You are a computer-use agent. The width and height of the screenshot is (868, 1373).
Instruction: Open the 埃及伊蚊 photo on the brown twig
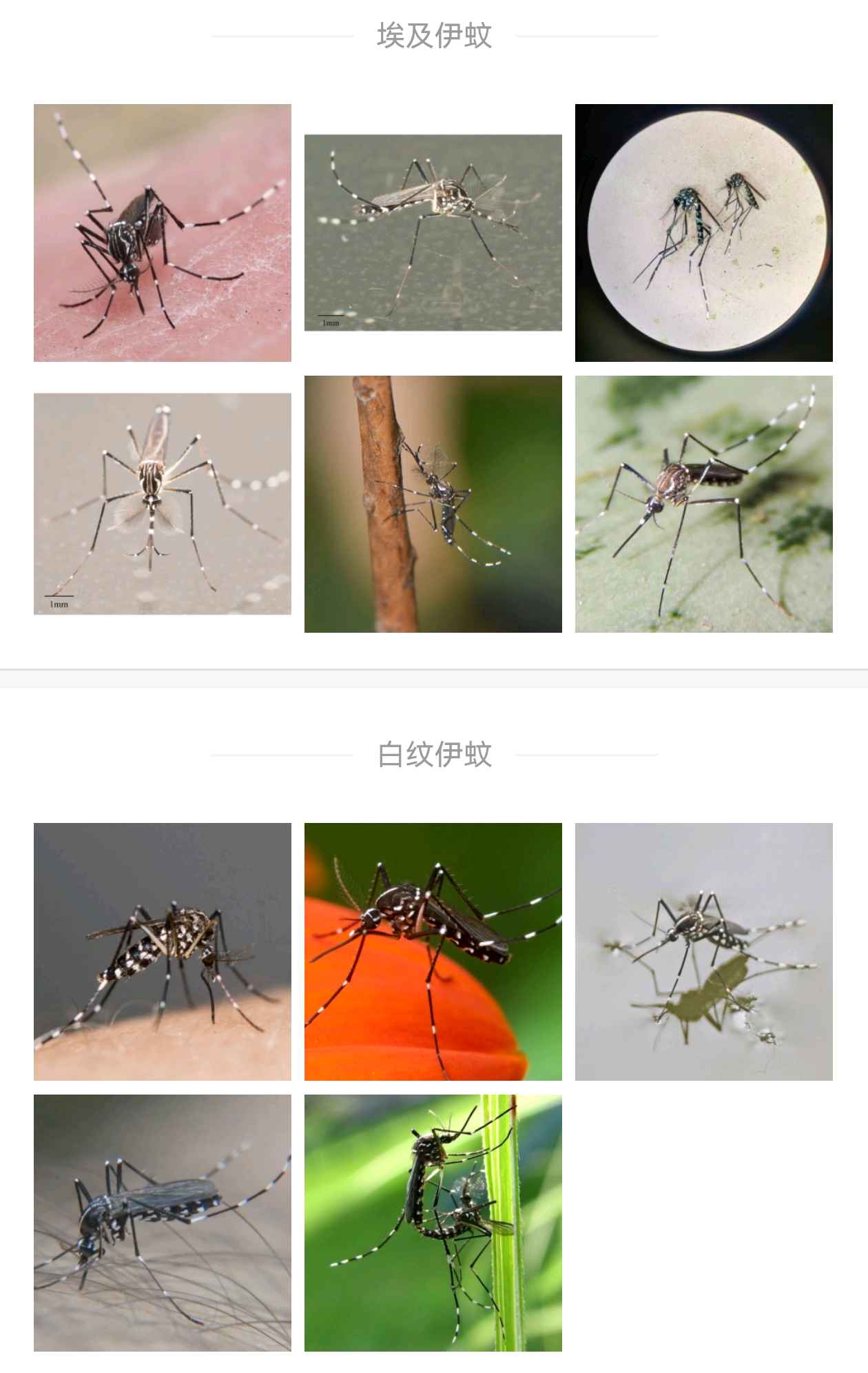[433, 504]
